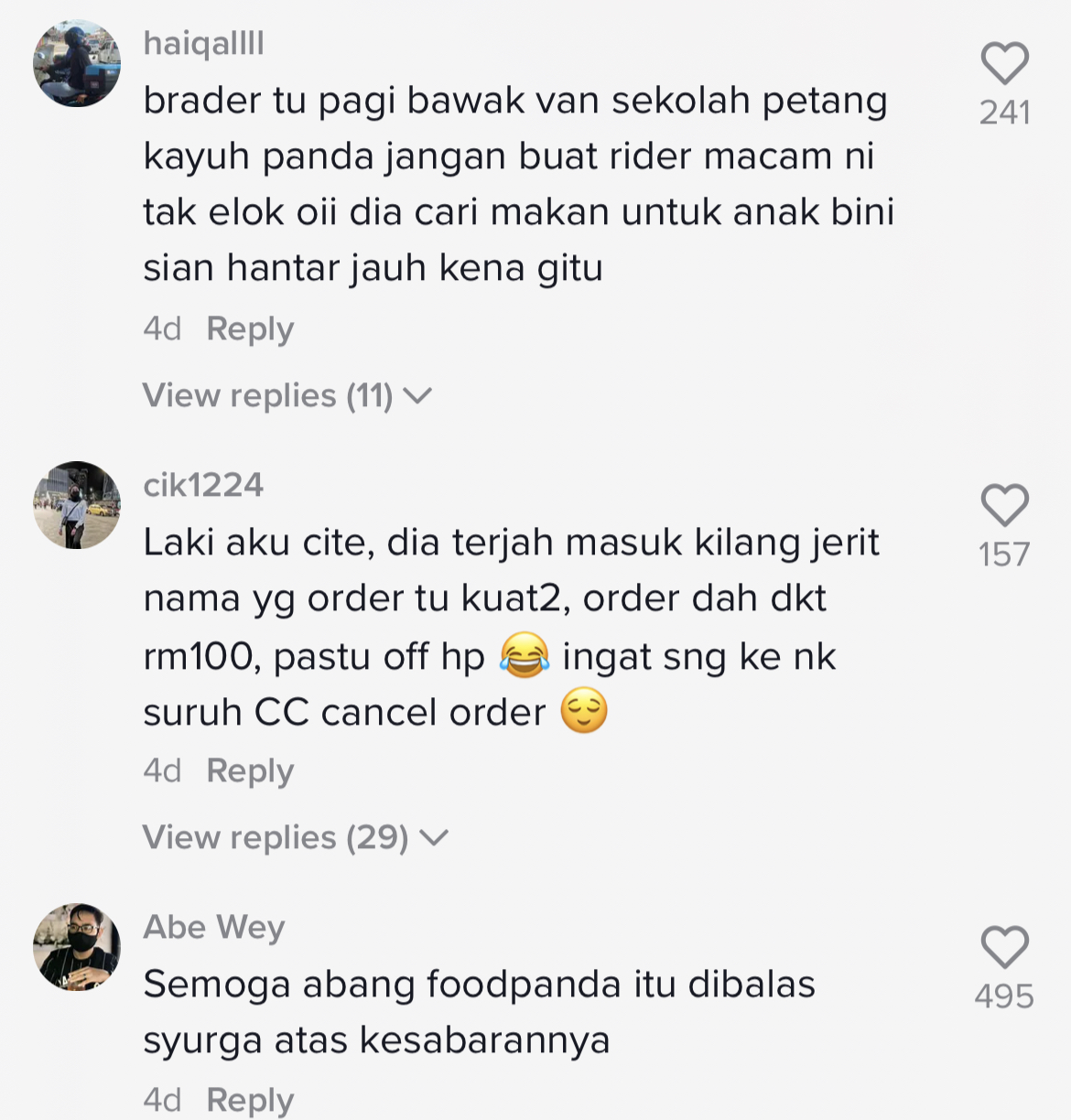
Task: Open Abe Wey's profile picture
Action: click(x=77, y=947)
